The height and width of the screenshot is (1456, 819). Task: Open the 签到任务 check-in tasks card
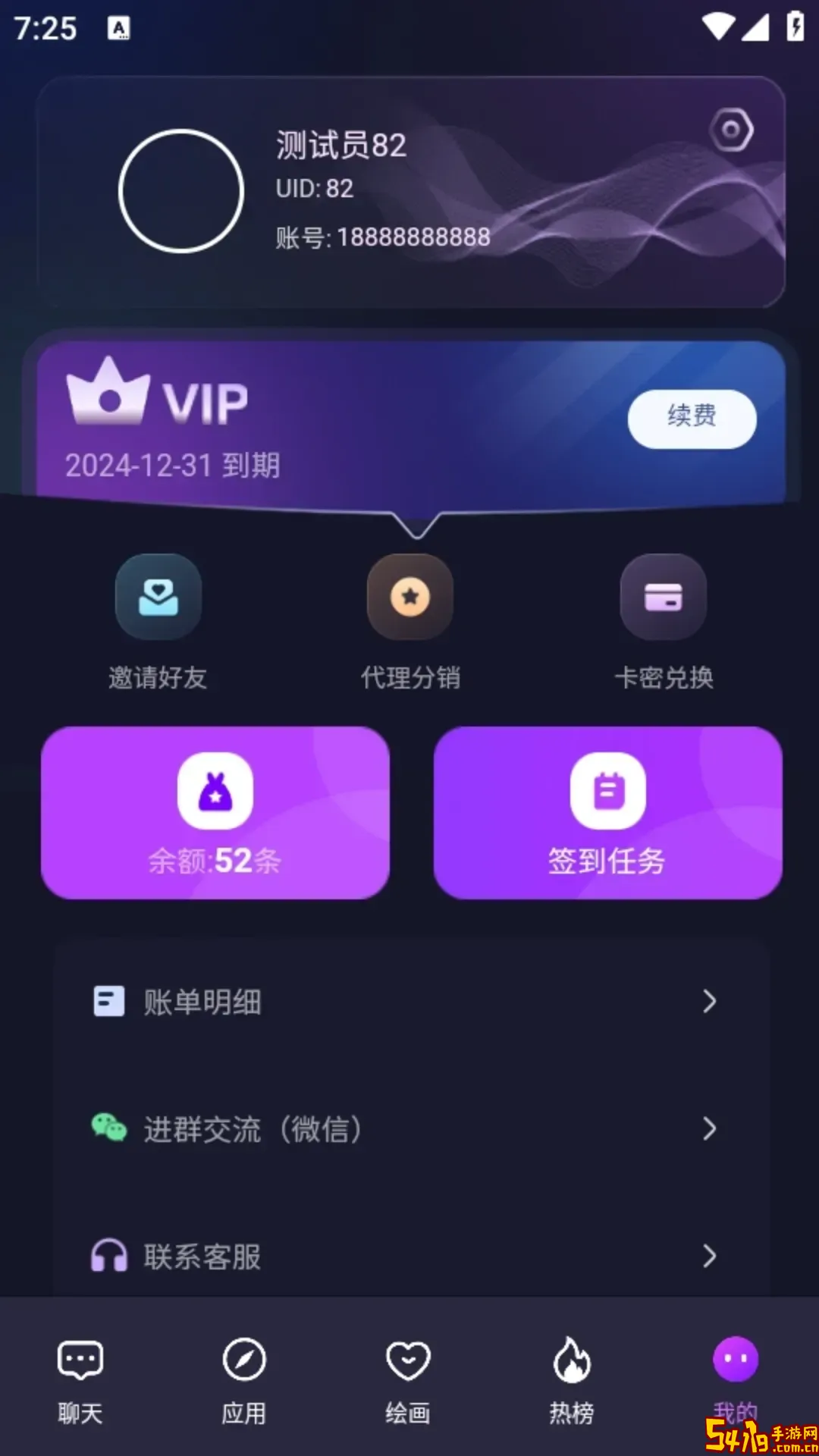(607, 813)
